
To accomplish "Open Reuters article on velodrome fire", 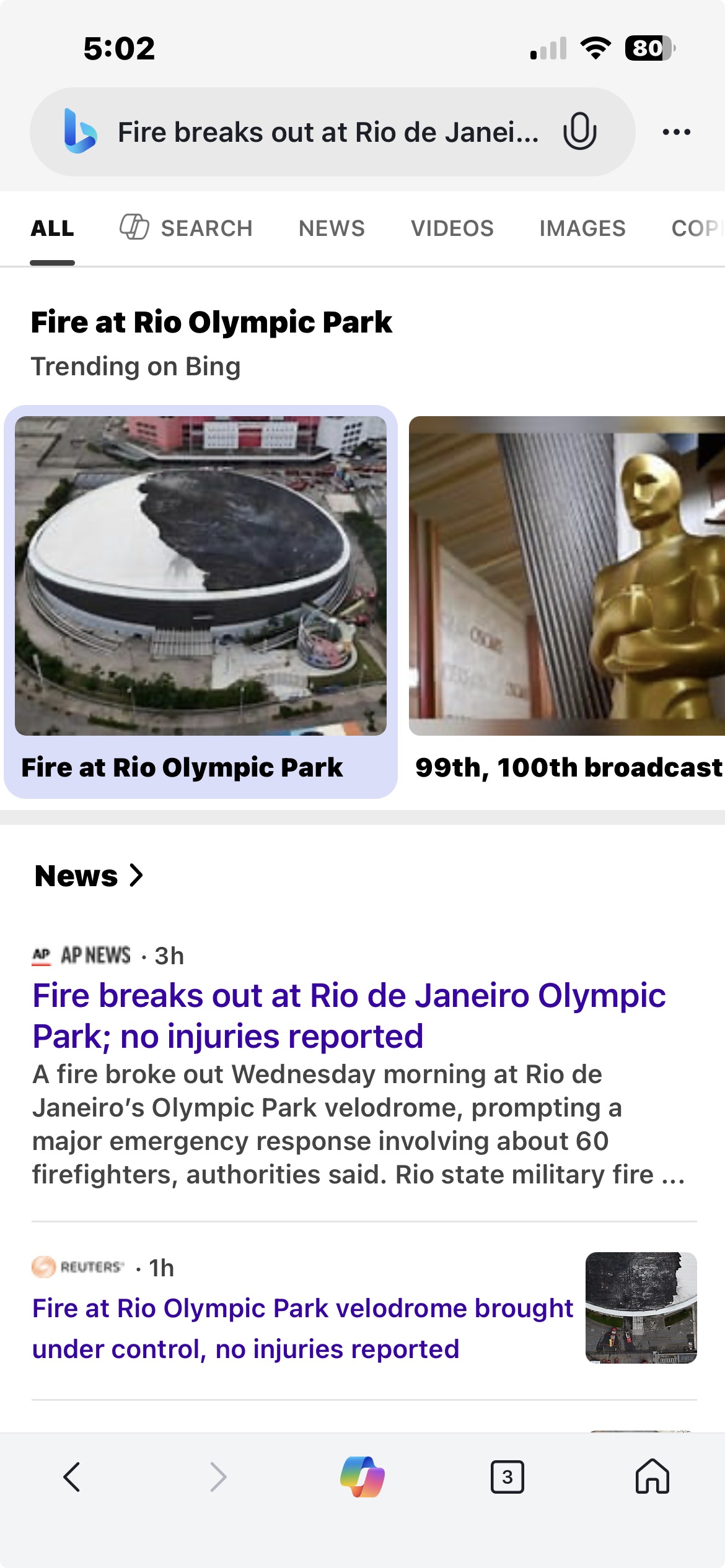I will pos(302,1328).
